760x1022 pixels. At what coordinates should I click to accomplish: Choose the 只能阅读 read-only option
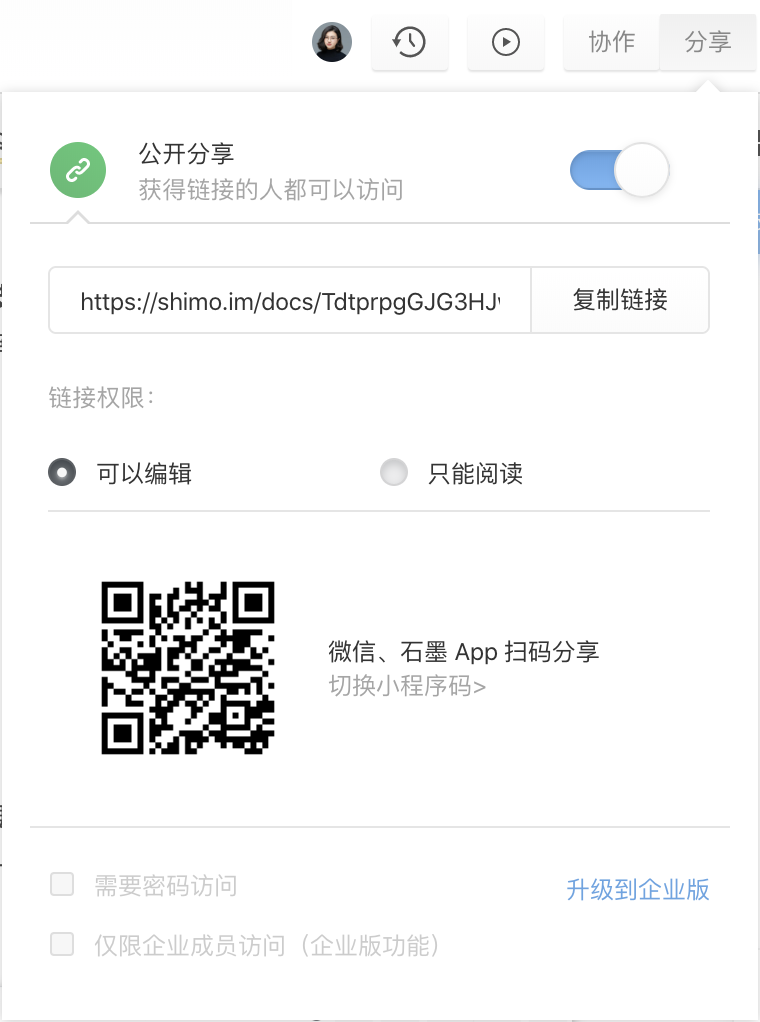[395, 473]
